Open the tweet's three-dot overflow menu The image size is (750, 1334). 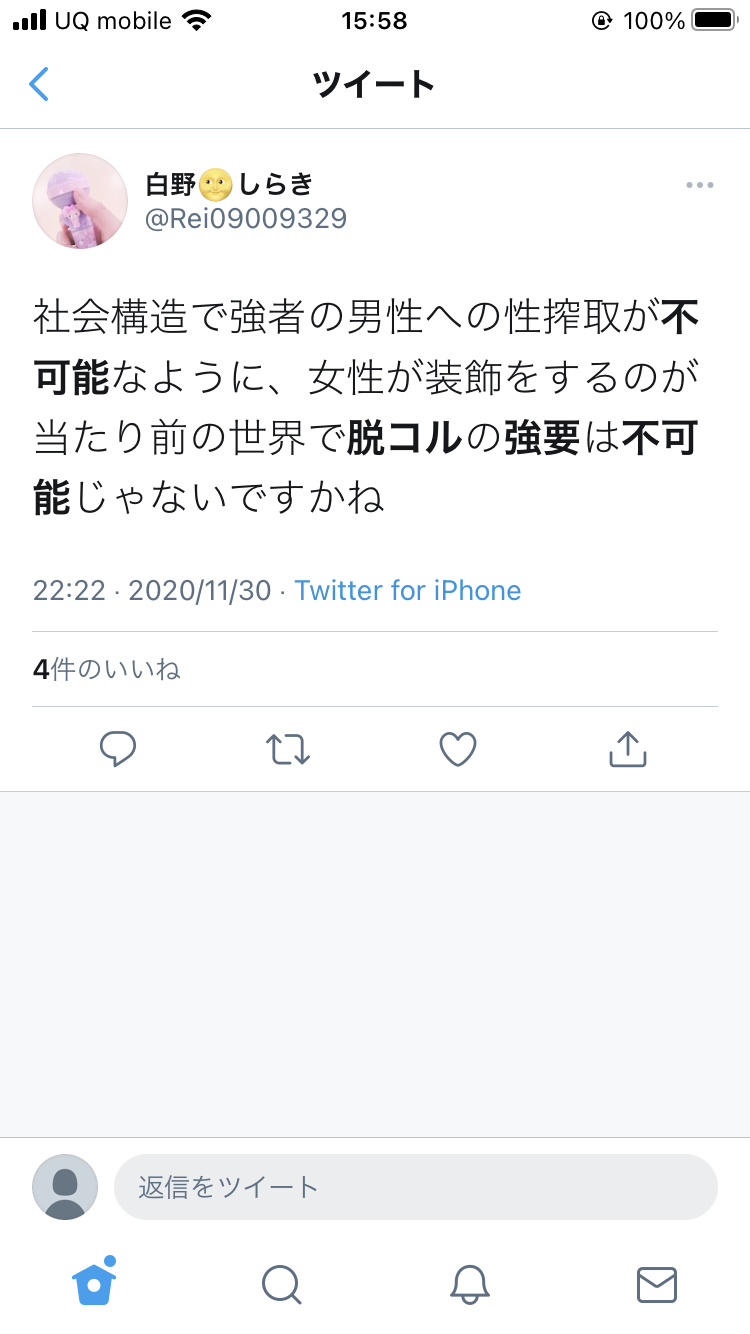point(699,186)
